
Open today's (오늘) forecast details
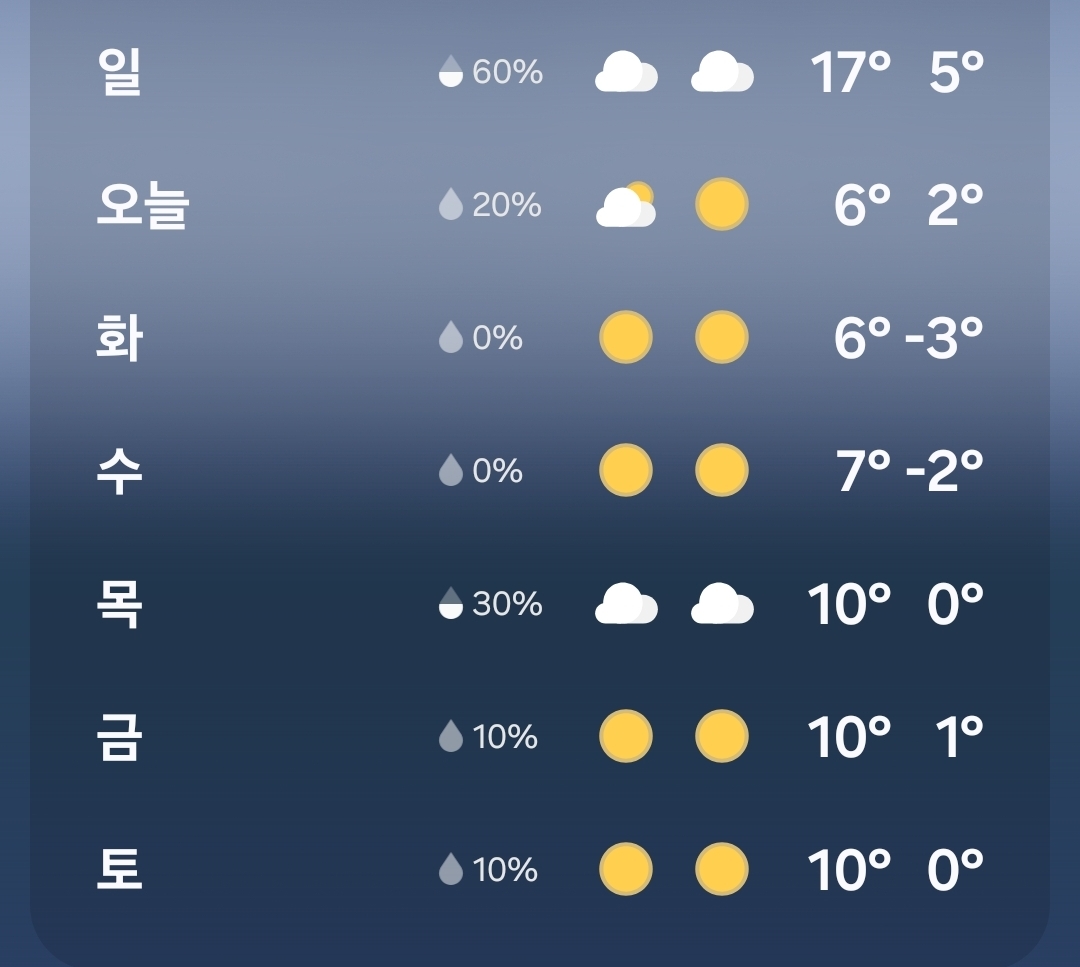click(540, 205)
